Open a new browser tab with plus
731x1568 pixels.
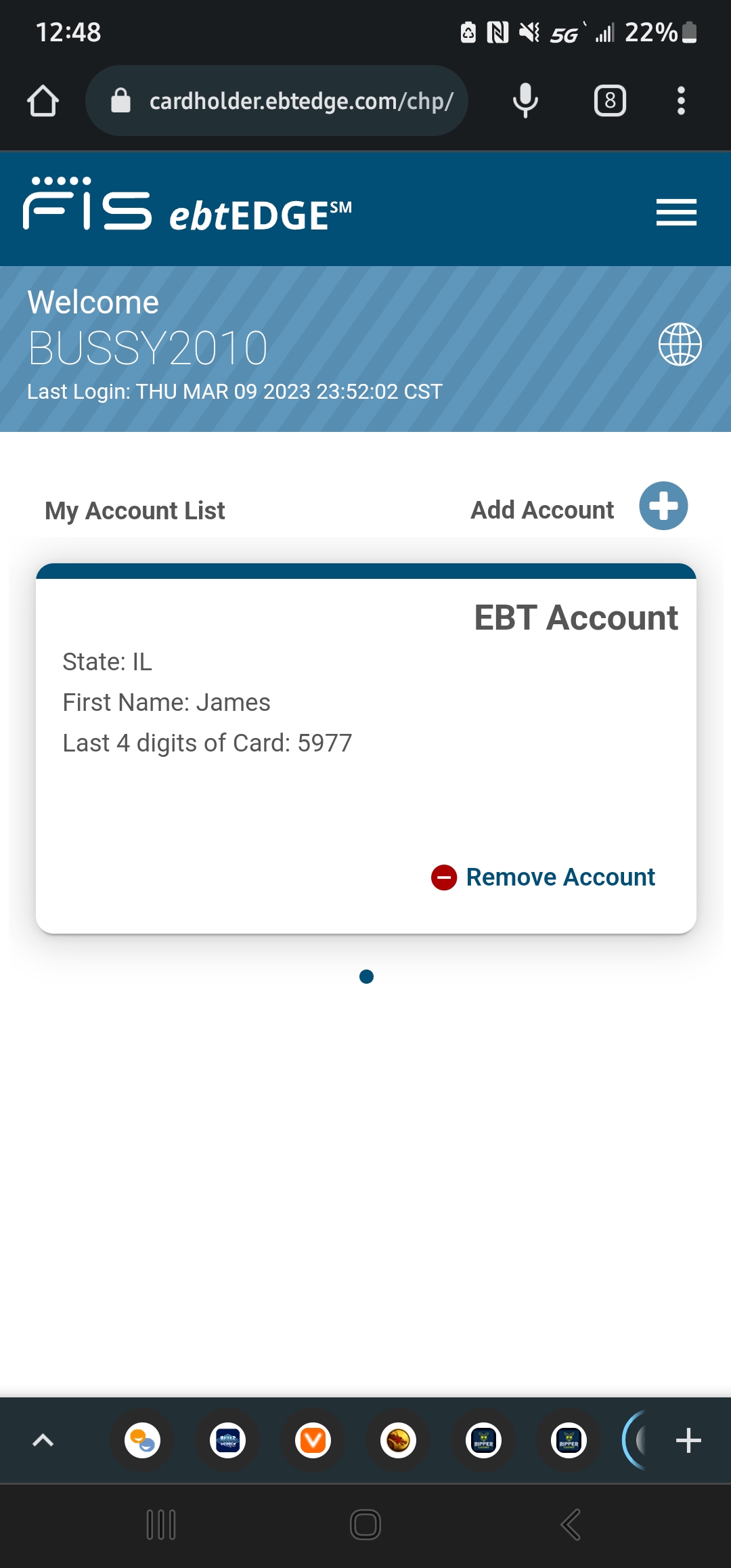pyautogui.click(x=688, y=1440)
